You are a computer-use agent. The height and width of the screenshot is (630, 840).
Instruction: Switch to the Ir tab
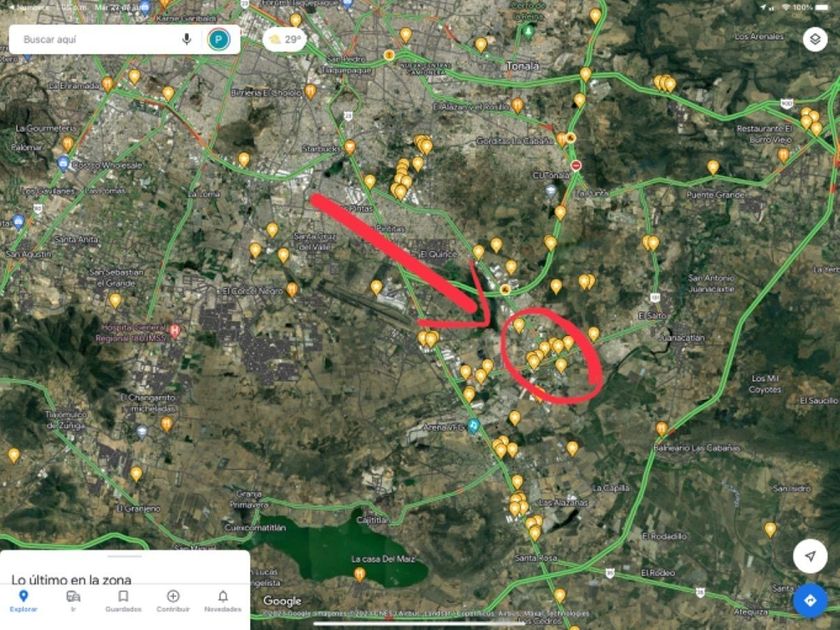pos(73,601)
